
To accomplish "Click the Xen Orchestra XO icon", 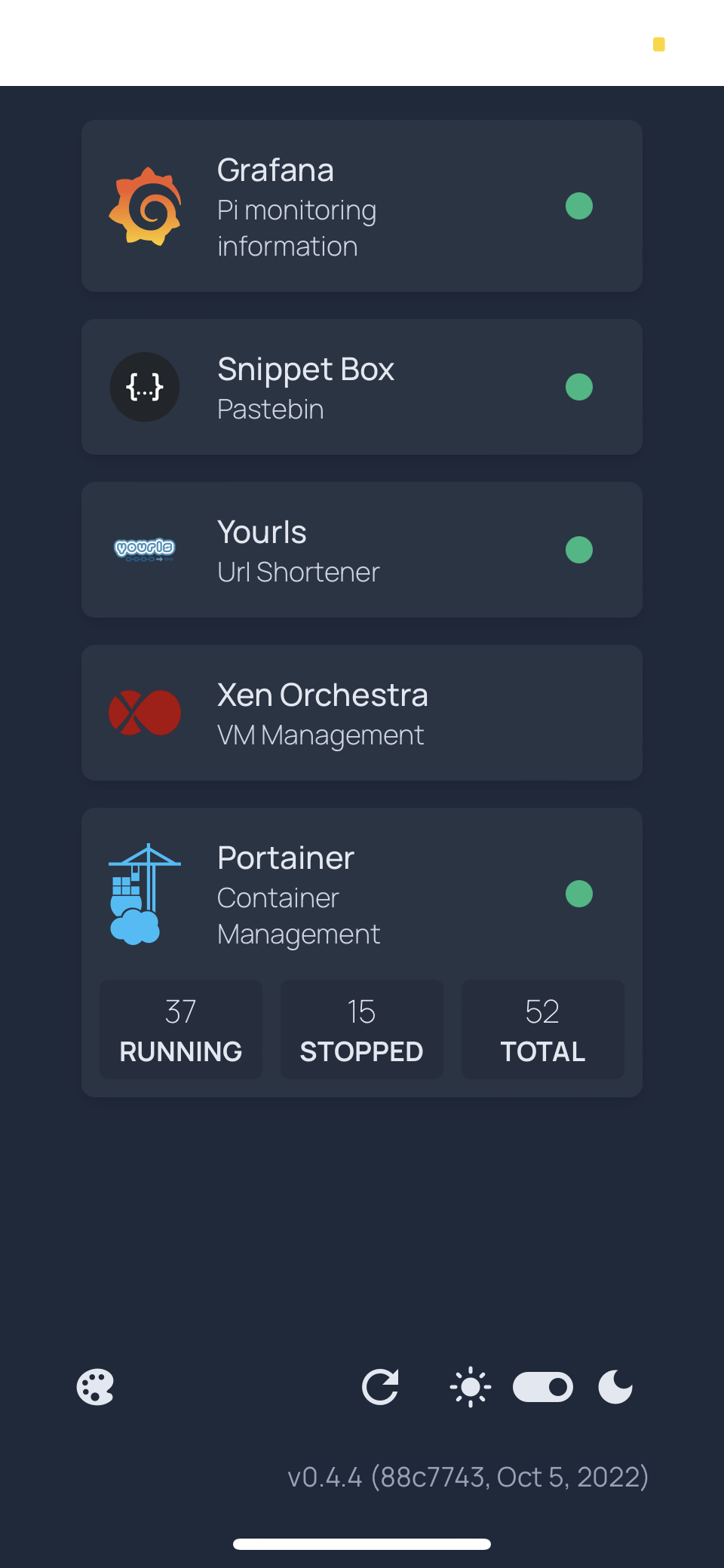I will [x=145, y=713].
